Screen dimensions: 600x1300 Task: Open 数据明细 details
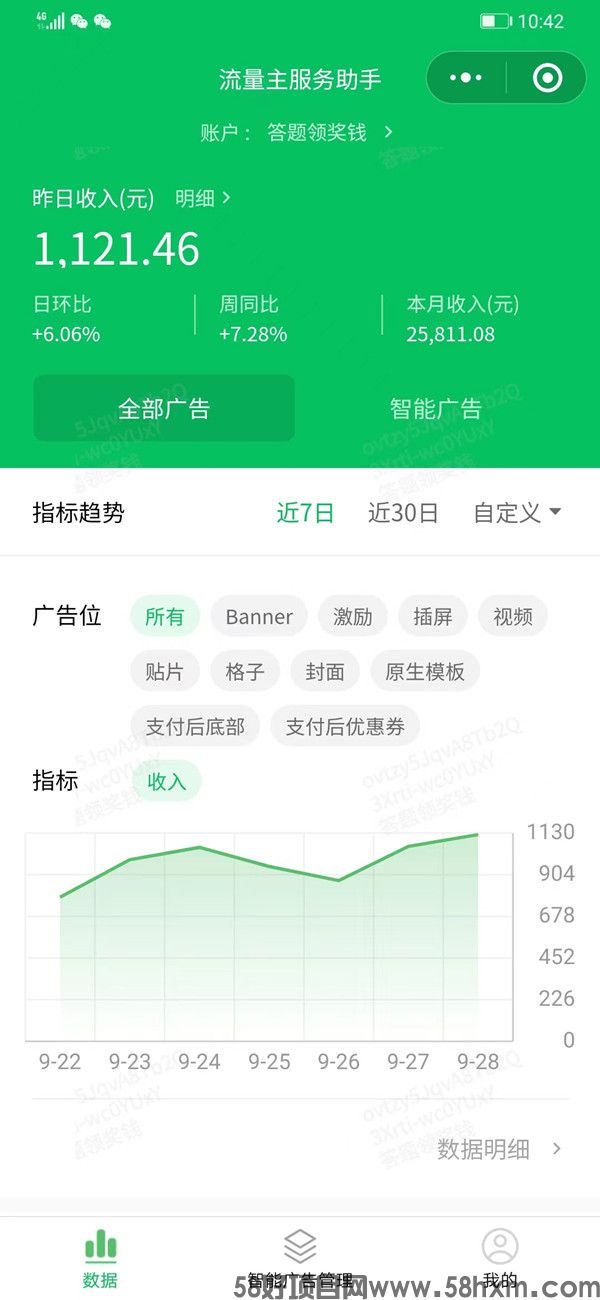[x=499, y=1149]
